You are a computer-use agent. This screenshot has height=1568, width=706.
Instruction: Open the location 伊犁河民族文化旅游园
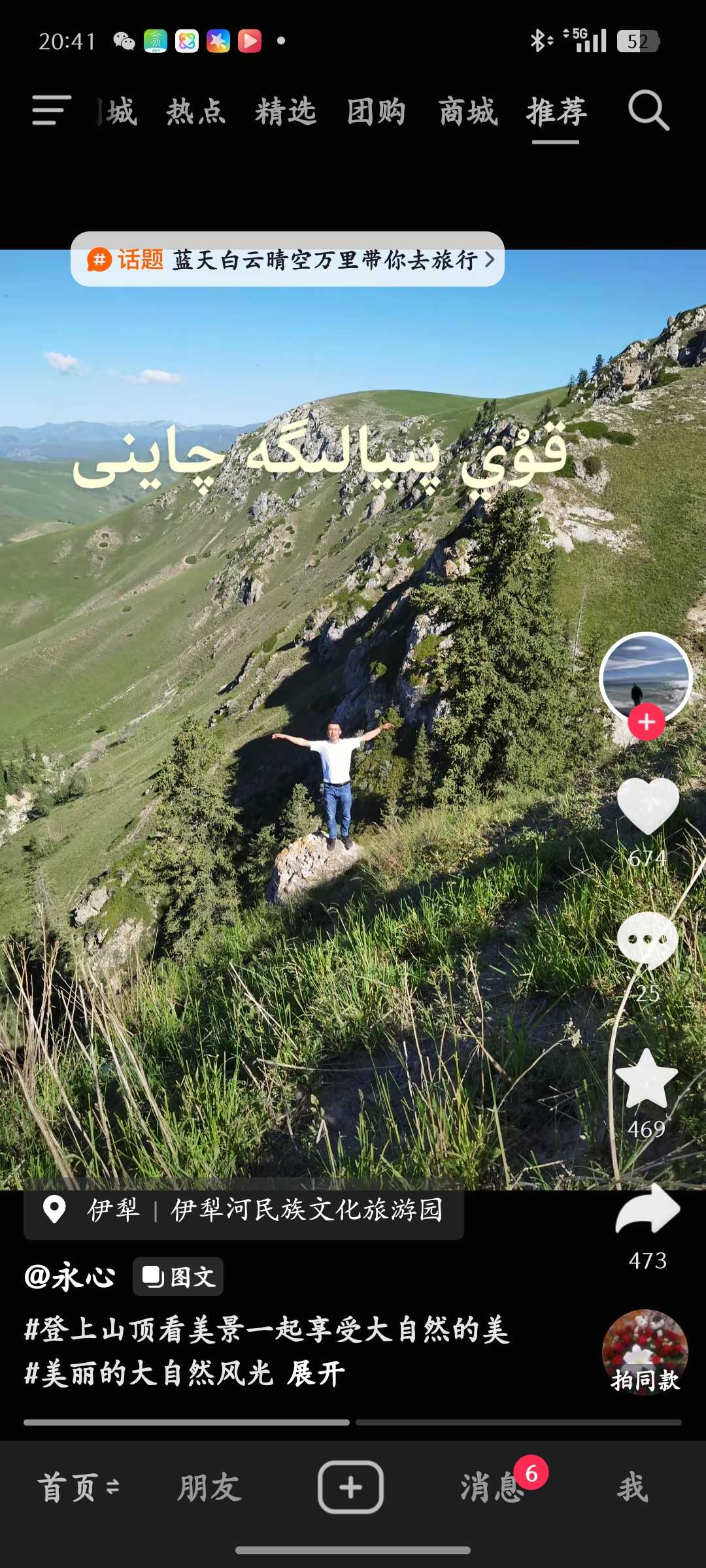(306, 1210)
